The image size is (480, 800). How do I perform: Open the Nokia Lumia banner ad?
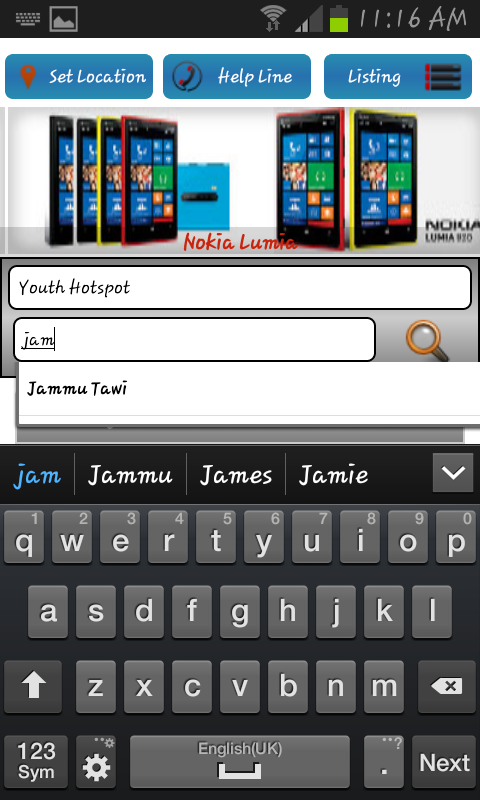(x=240, y=180)
